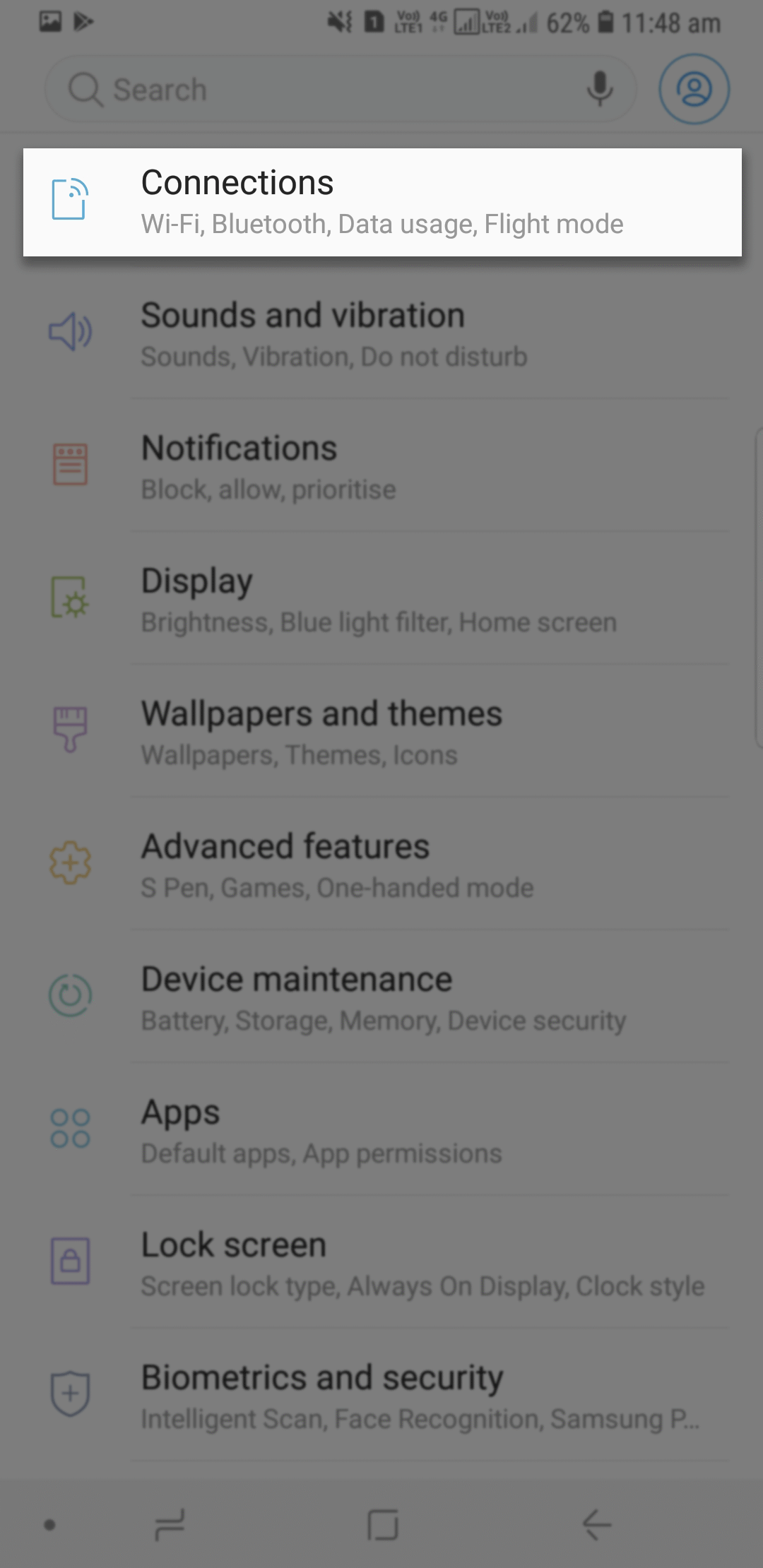
Task: Open the account profile icon
Action: pyautogui.click(x=694, y=89)
